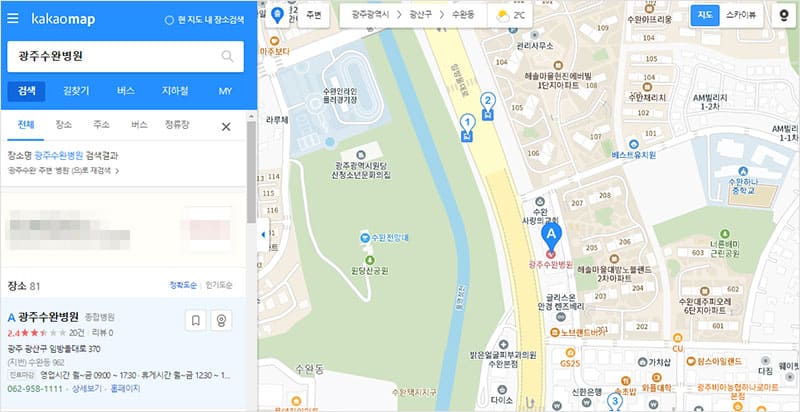Select the 주소 results tab
The height and width of the screenshot is (412, 800).
[101, 125]
